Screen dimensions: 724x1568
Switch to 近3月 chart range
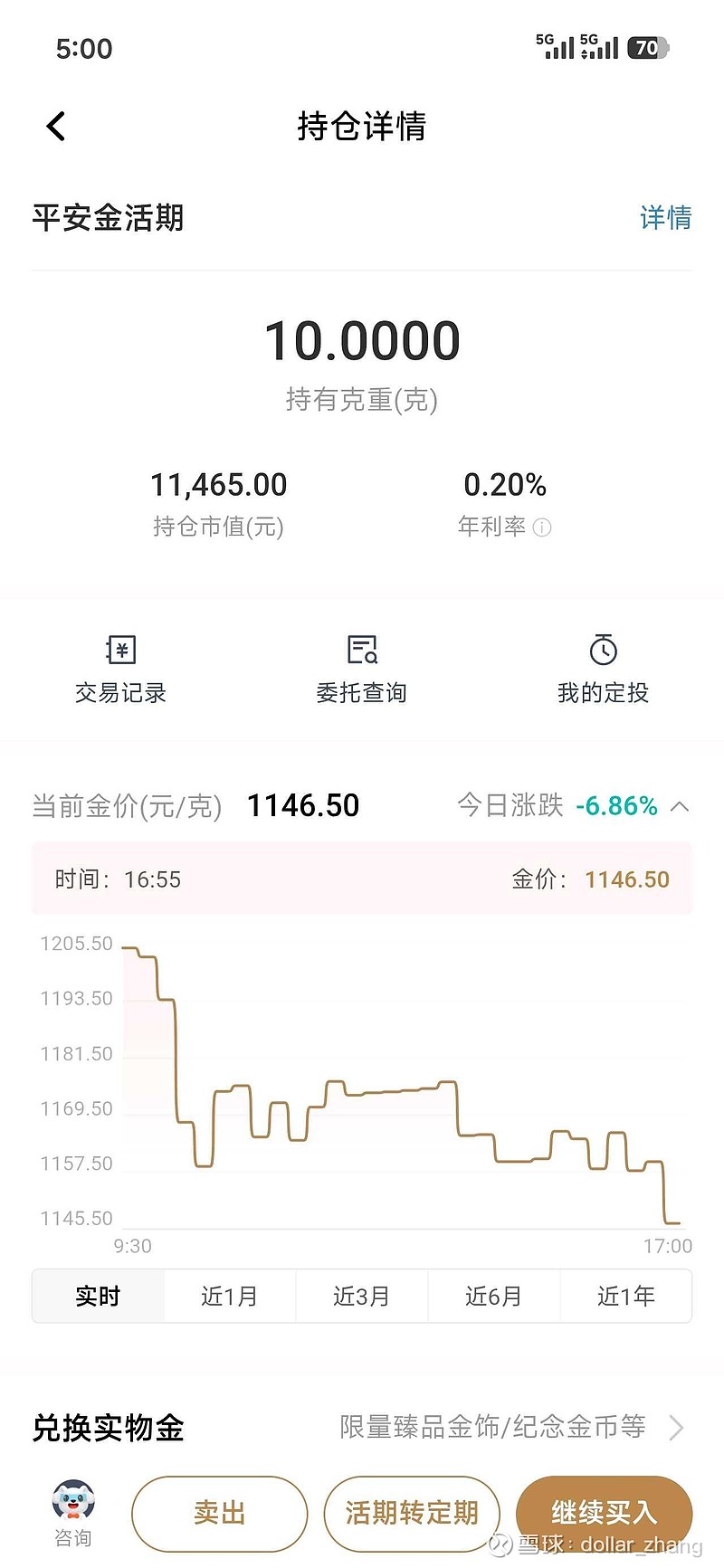click(x=361, y=1297)
